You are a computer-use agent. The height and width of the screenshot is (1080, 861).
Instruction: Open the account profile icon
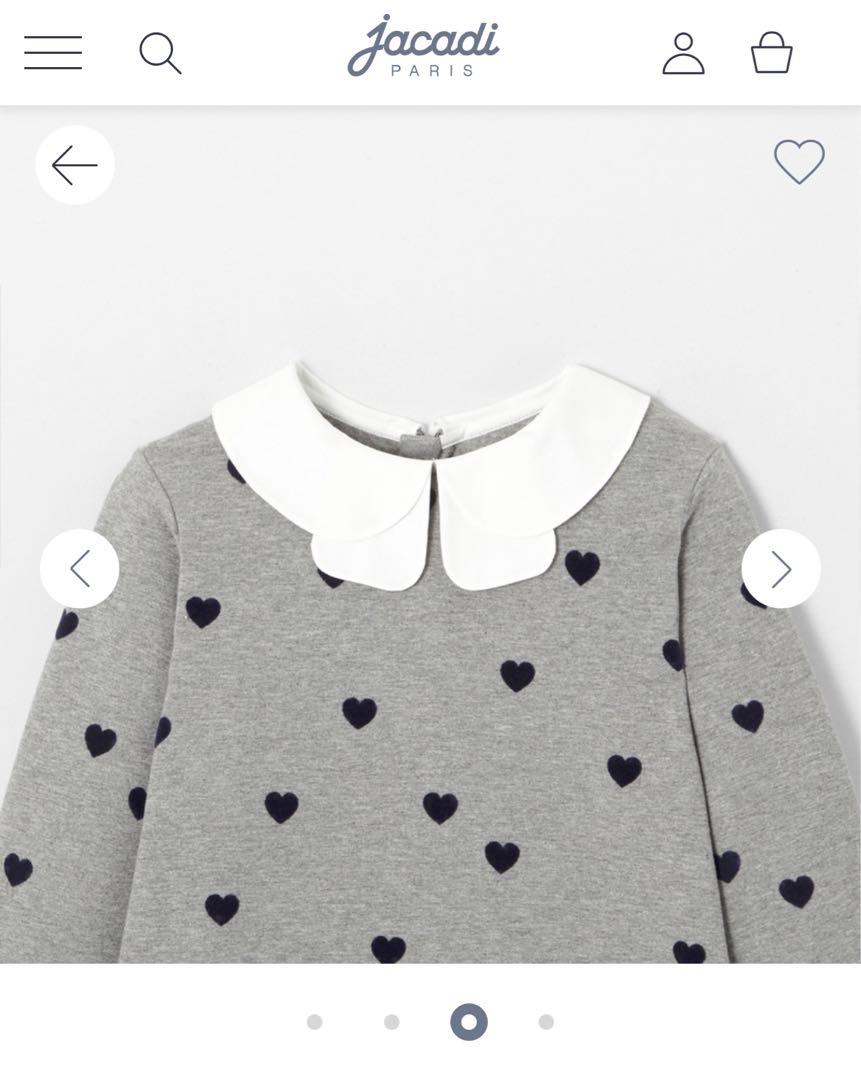(683, 53)
